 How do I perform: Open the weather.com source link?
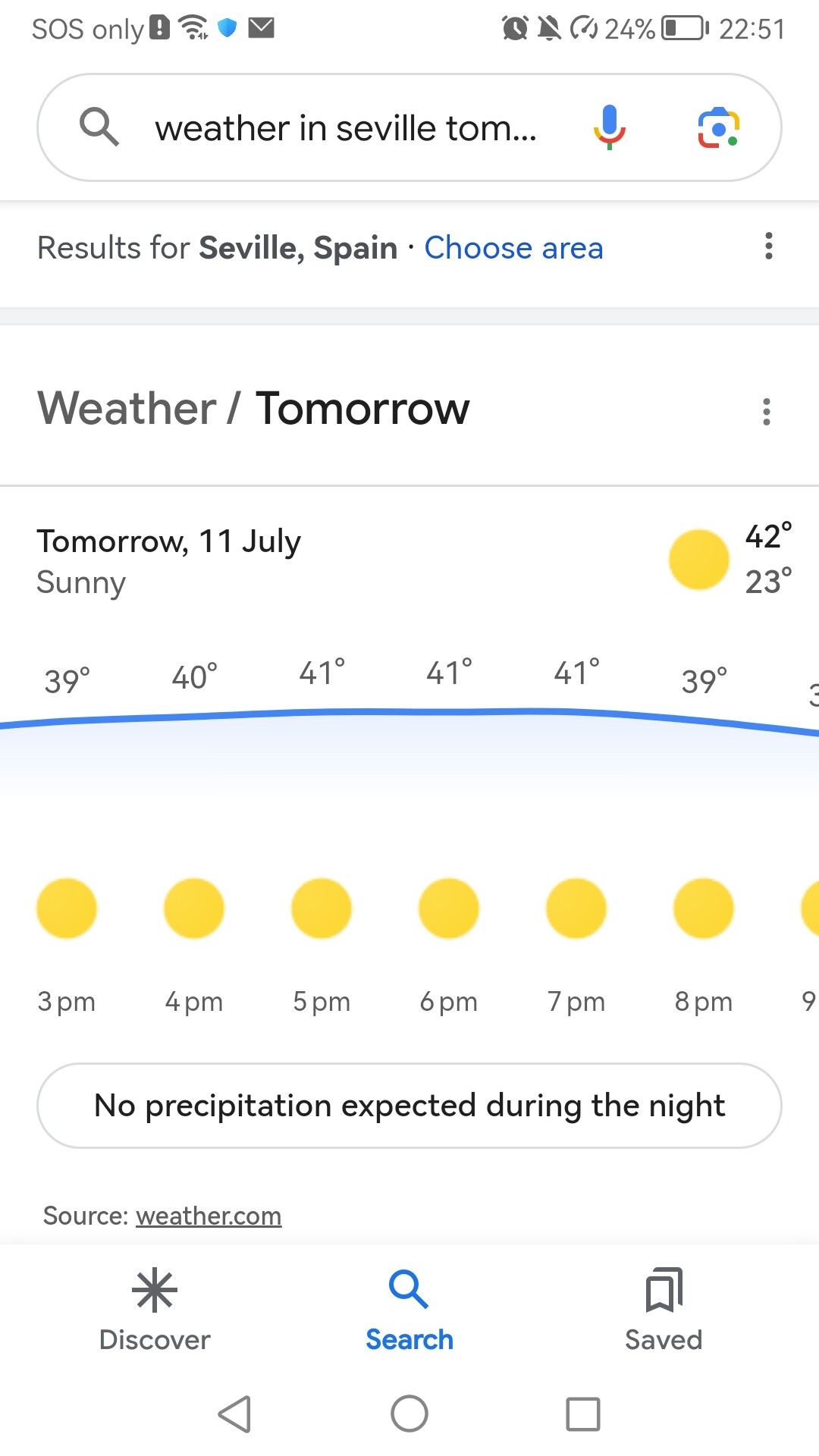click(209, 1216)
